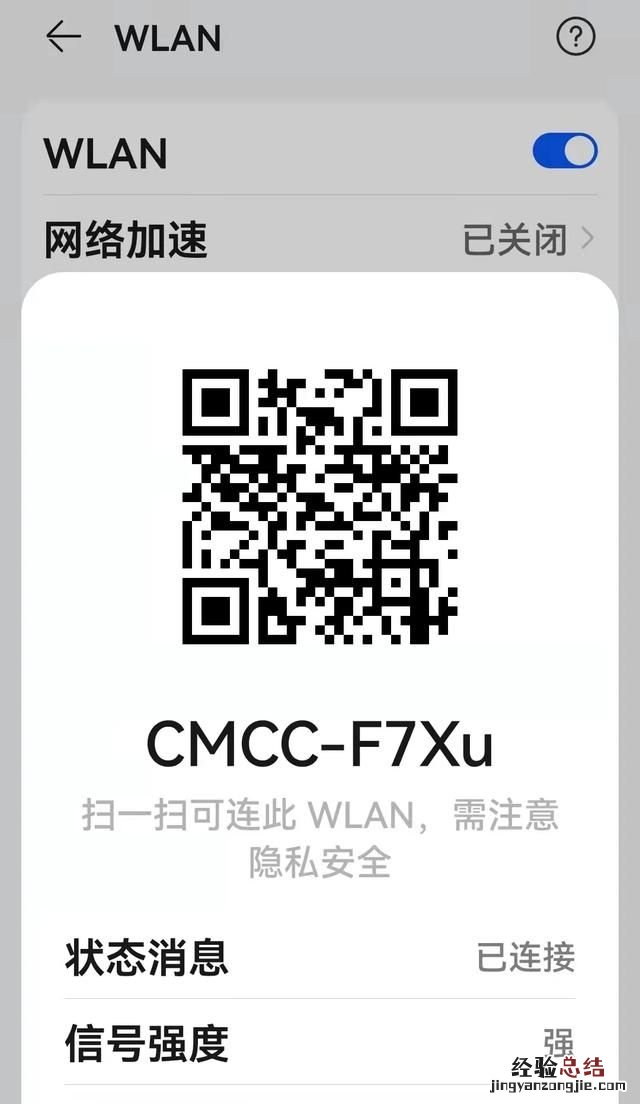Open the help question mark icon

tap(575, 38)
